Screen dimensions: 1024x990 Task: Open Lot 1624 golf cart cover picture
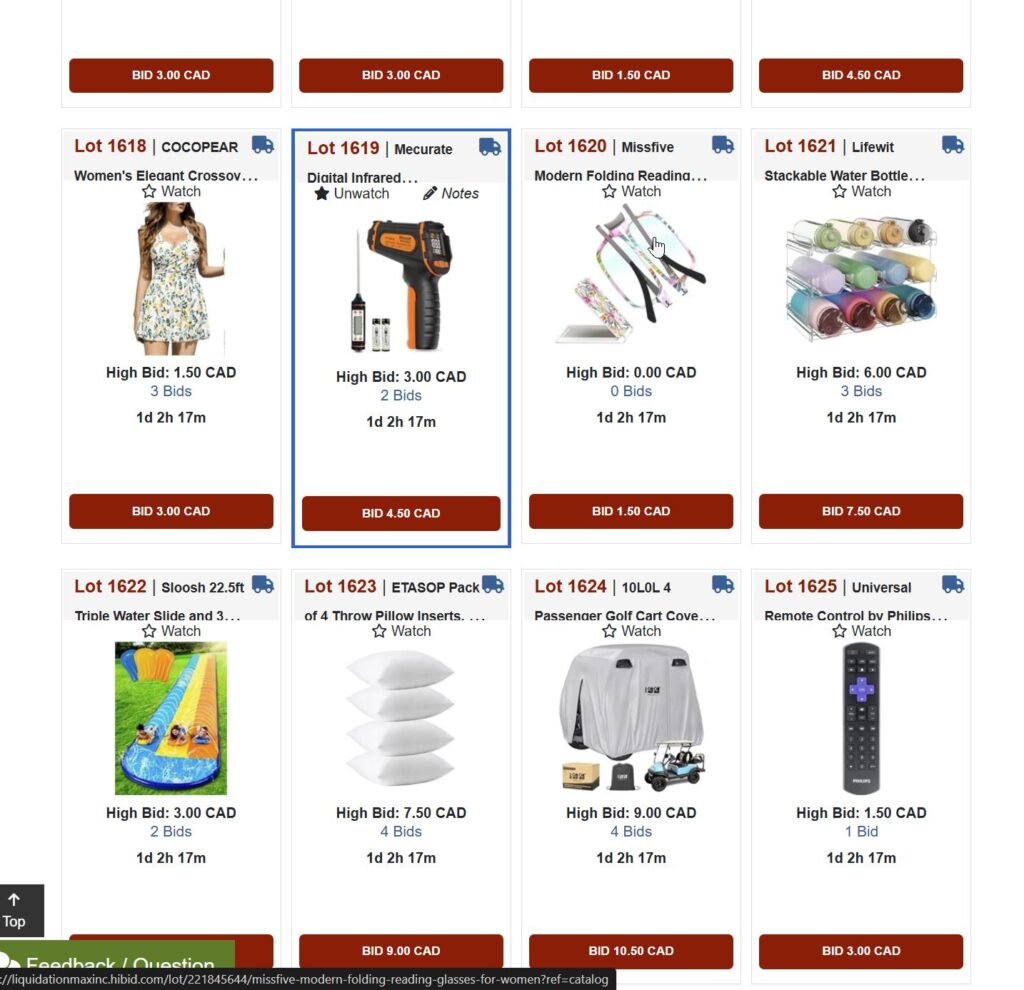tap(631, 718)
